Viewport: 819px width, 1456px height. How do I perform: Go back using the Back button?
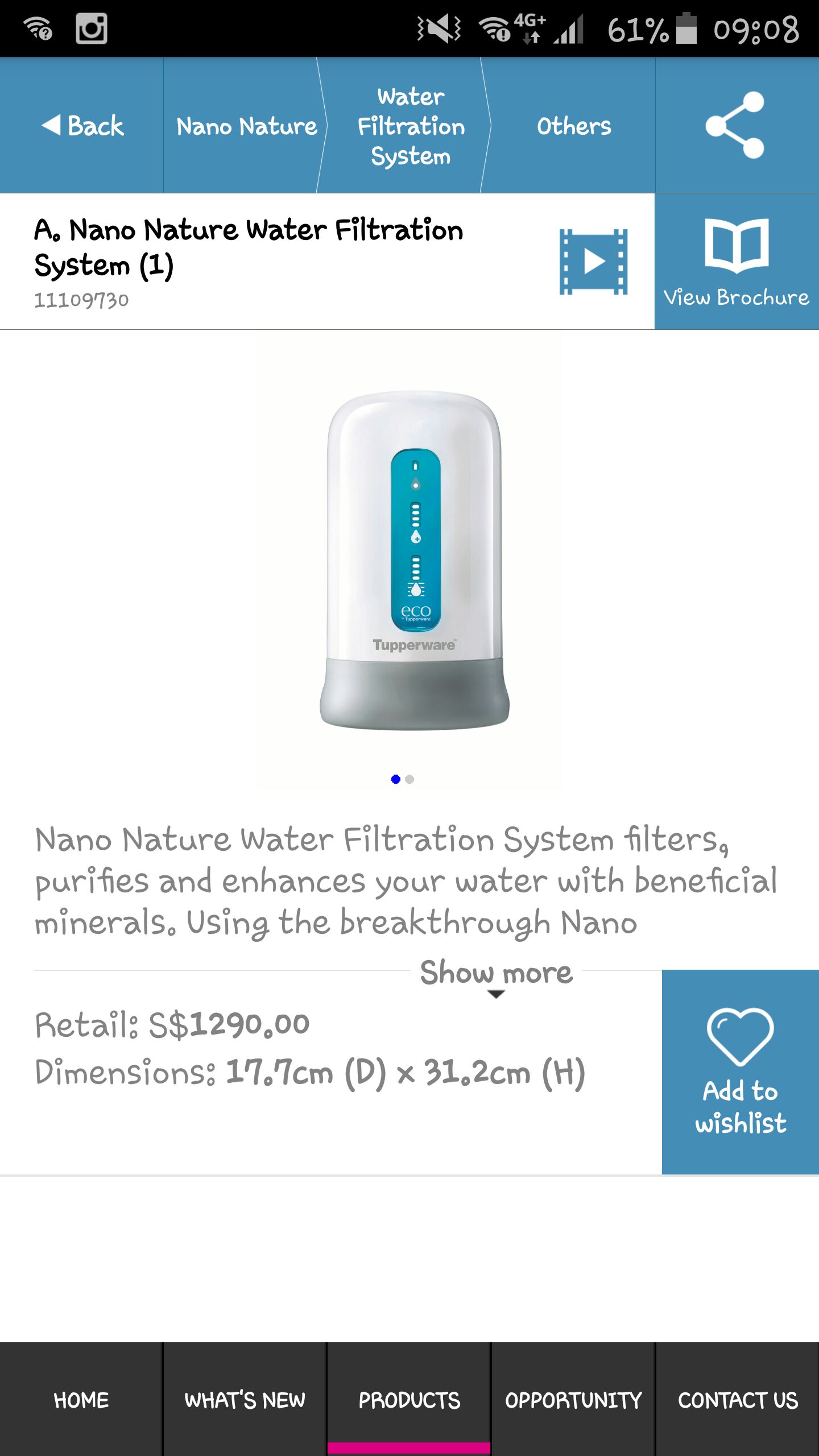pos(82,125)
